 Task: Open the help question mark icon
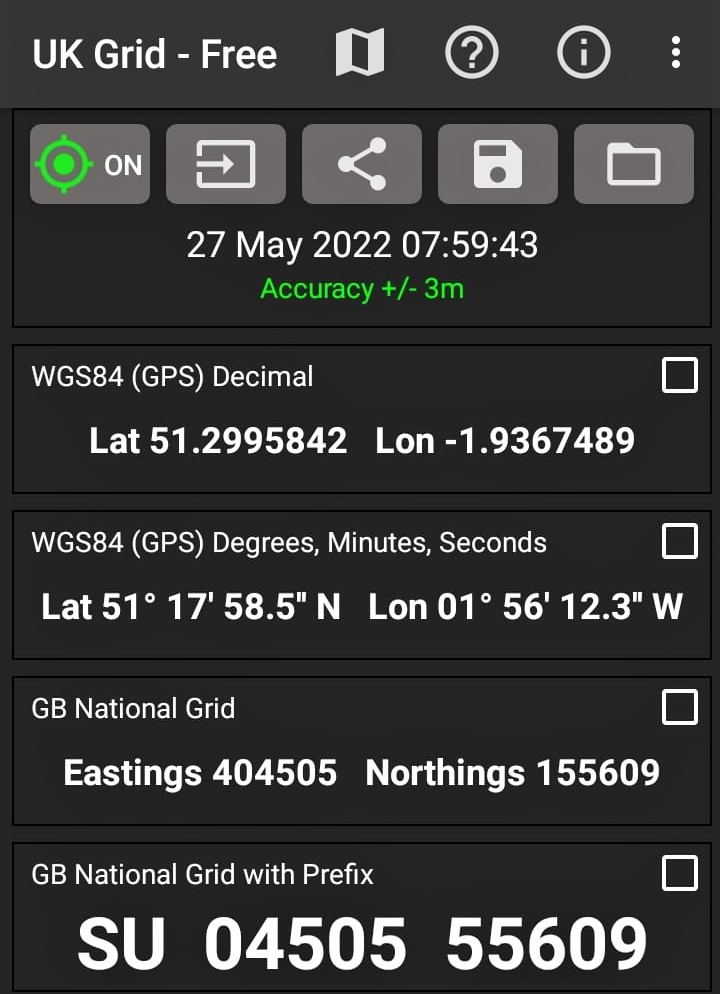coord(472,53)
